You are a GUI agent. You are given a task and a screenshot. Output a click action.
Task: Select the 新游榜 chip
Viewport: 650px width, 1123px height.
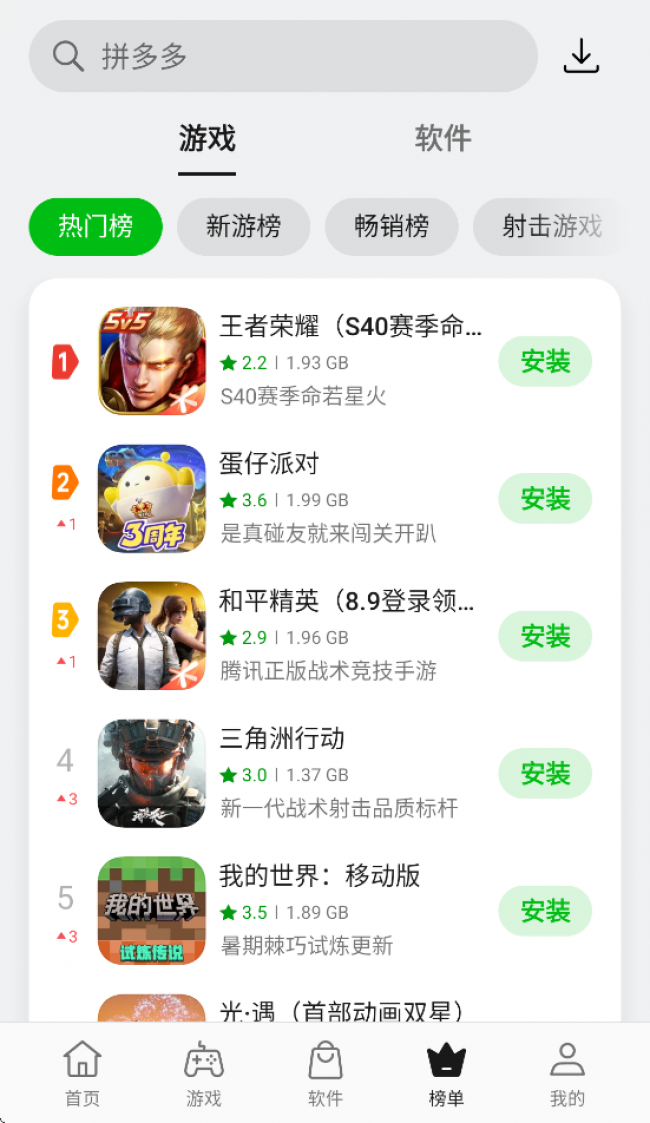(243, 227)
